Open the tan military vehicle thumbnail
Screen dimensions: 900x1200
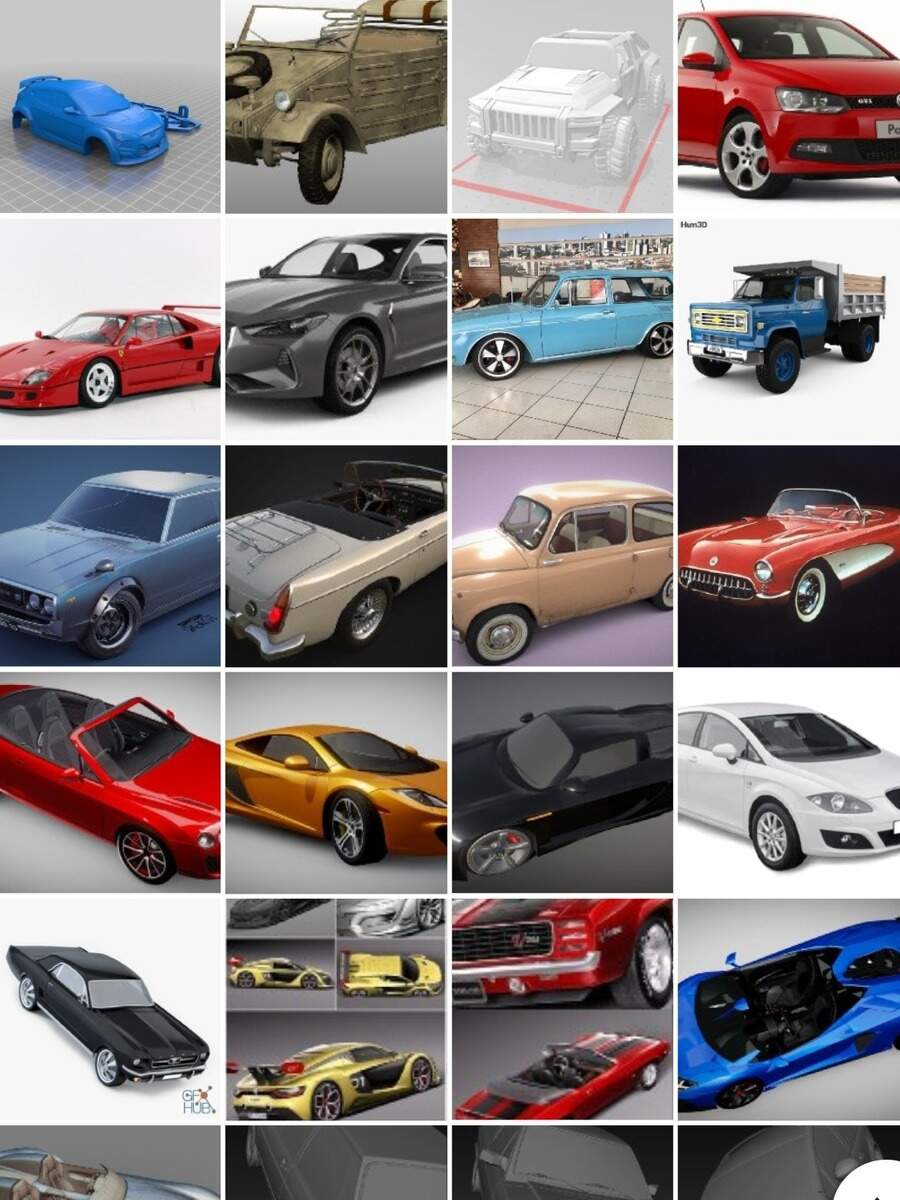336,106
